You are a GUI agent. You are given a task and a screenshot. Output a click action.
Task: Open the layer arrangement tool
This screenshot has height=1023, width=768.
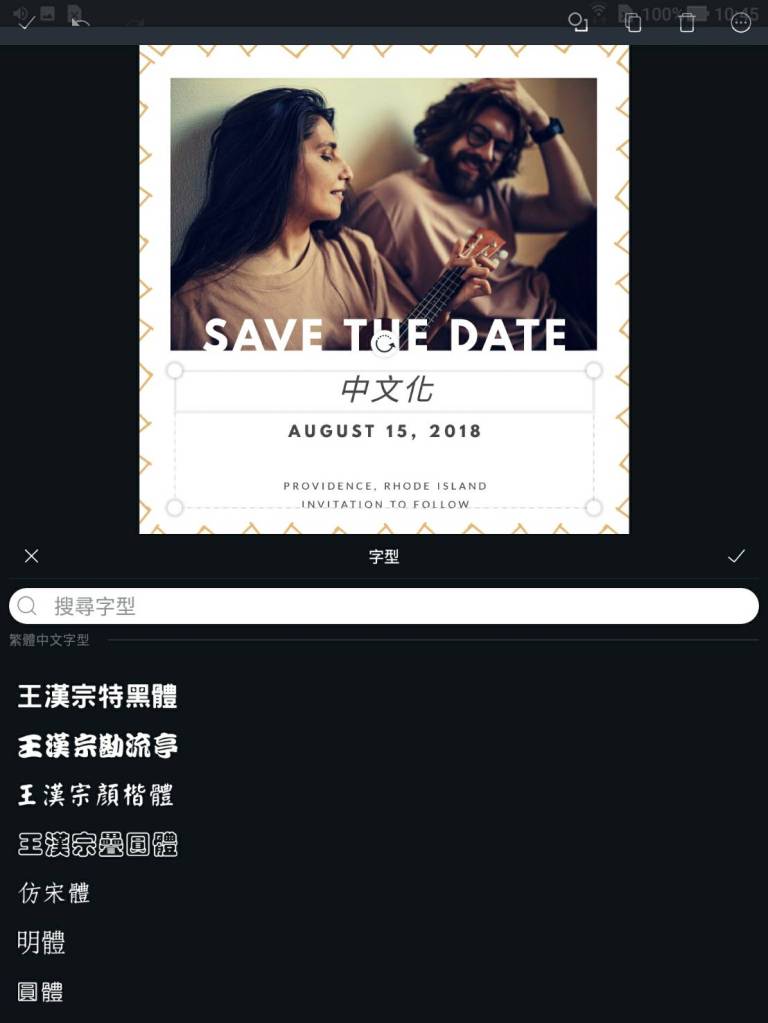point(578,22)
